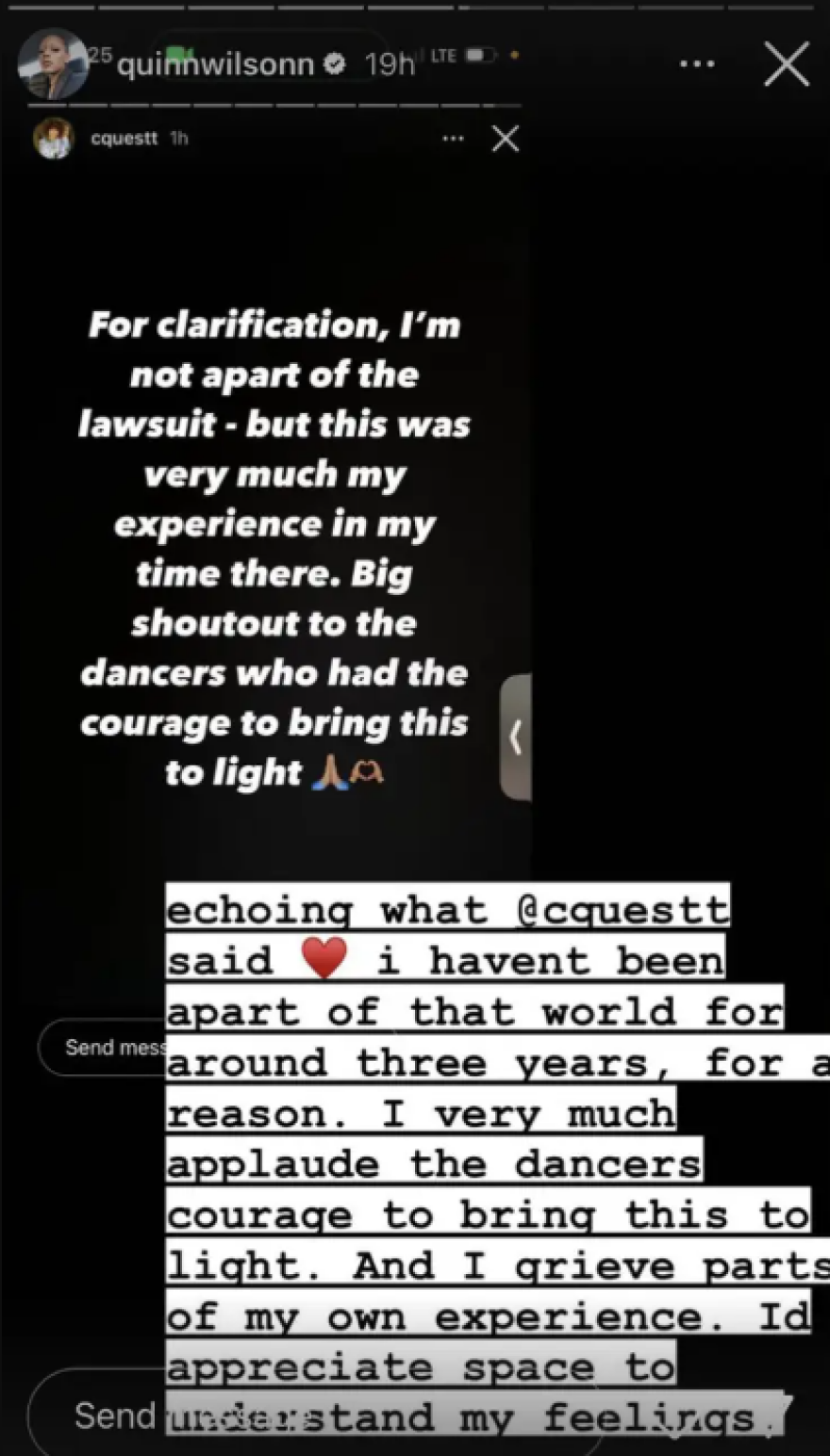
Task: Open quinnwilsonn's profile from the username
Action: coord(215,64)
